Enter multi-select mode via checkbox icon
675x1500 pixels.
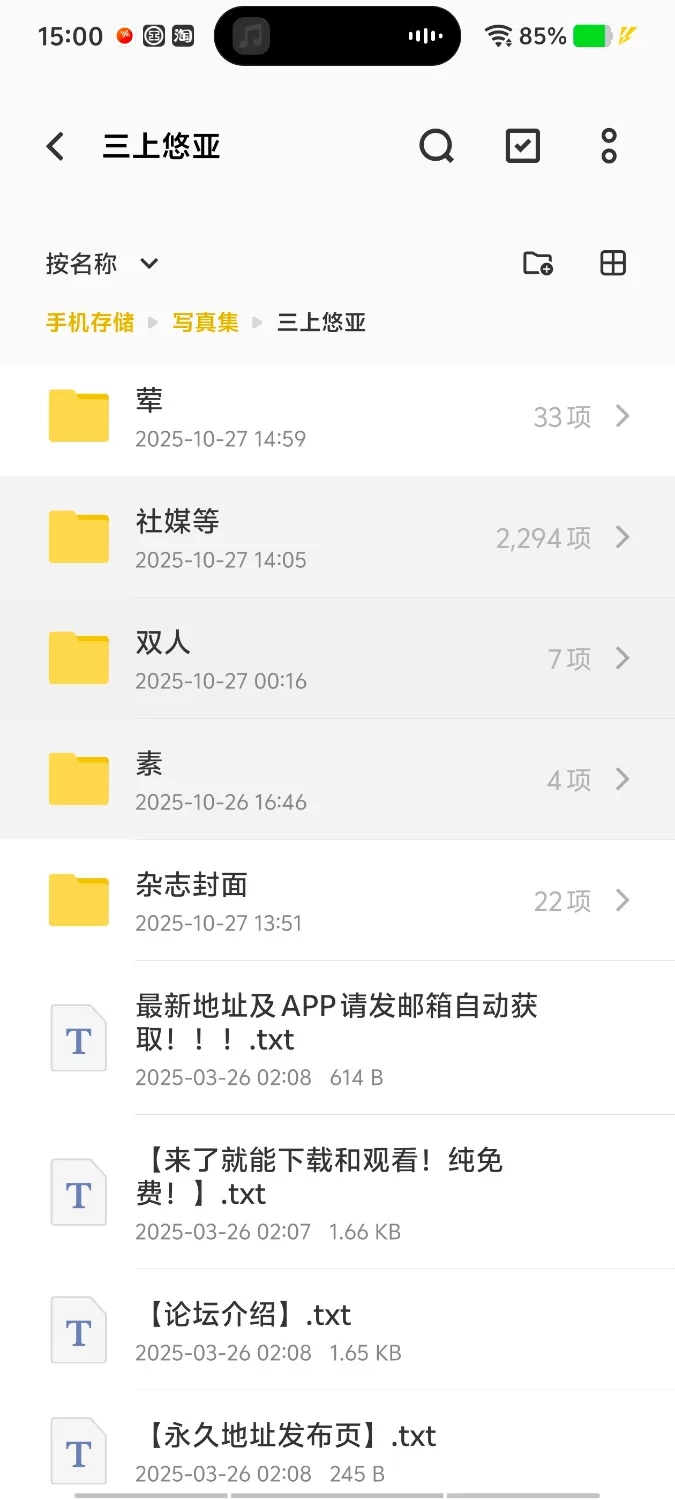click(522, 147)
